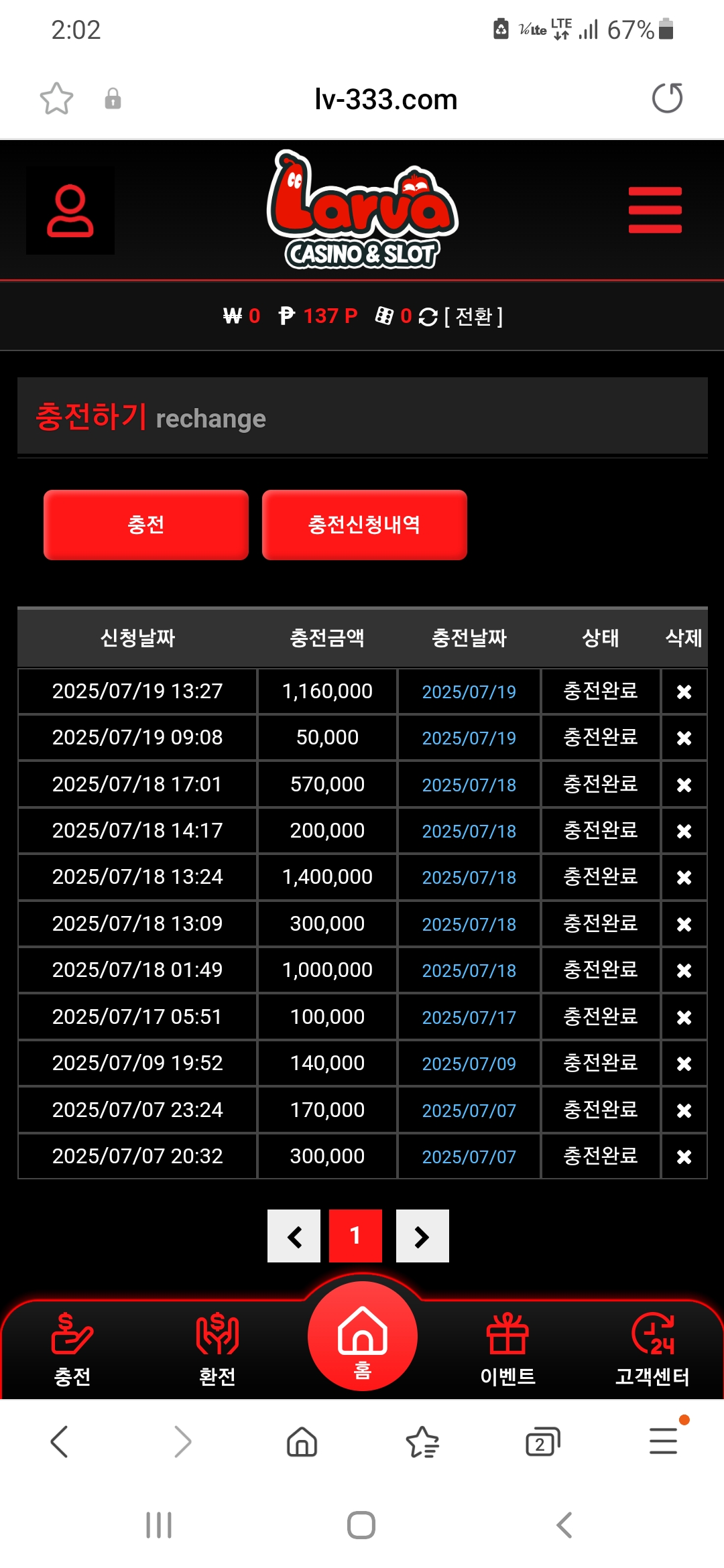Go to 홈 home tab

click(x=363, y=1337)
